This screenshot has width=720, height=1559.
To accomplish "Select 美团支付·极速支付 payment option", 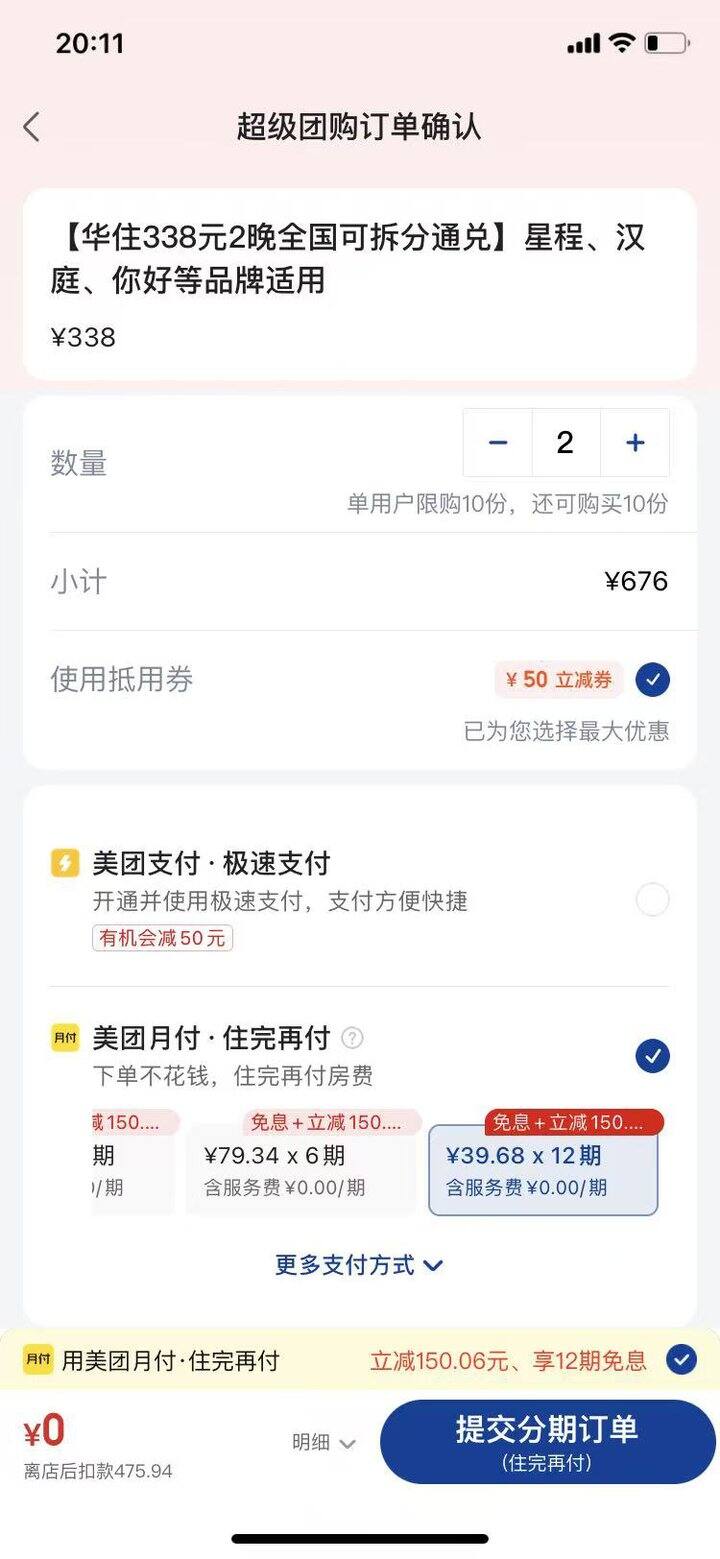I will click(x=652, y=901).
